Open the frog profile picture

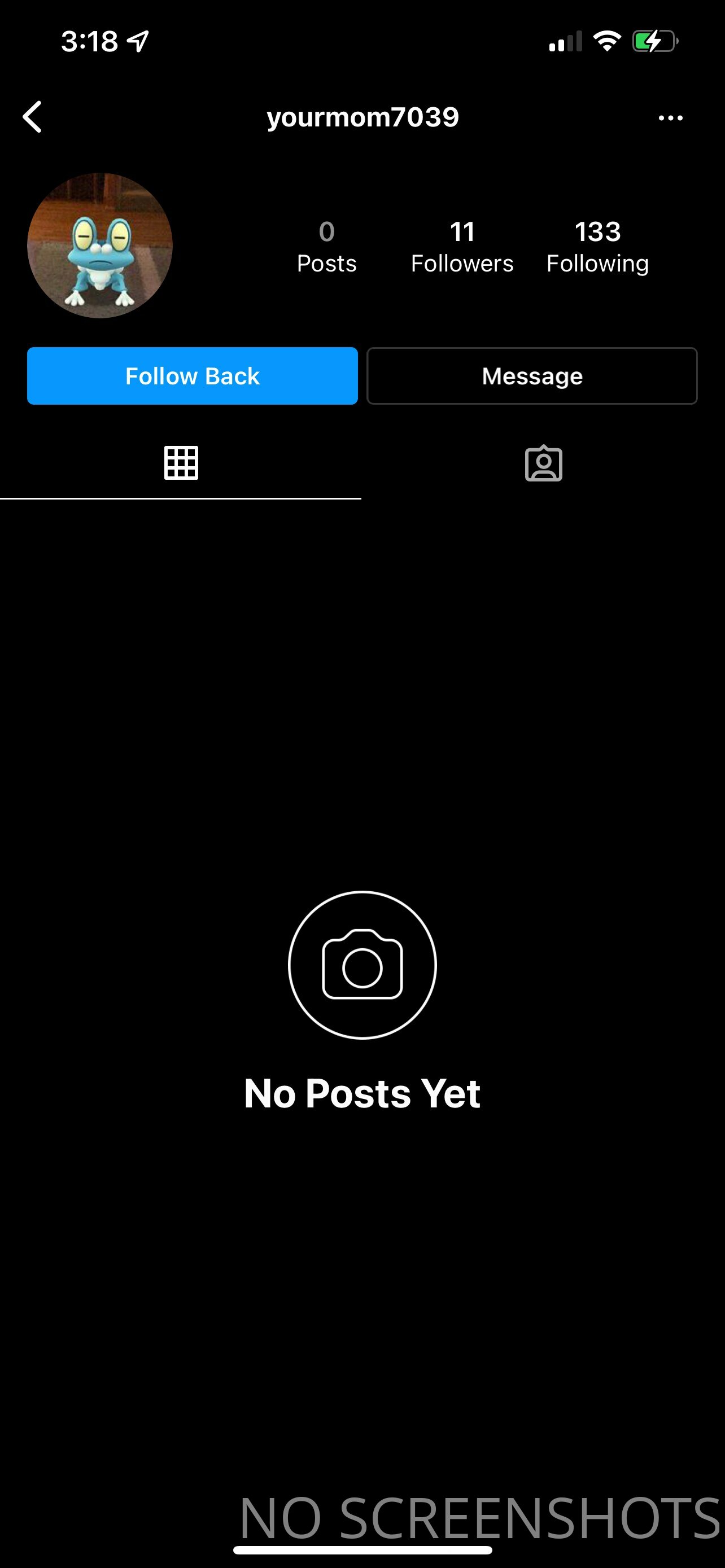(100, 246)
